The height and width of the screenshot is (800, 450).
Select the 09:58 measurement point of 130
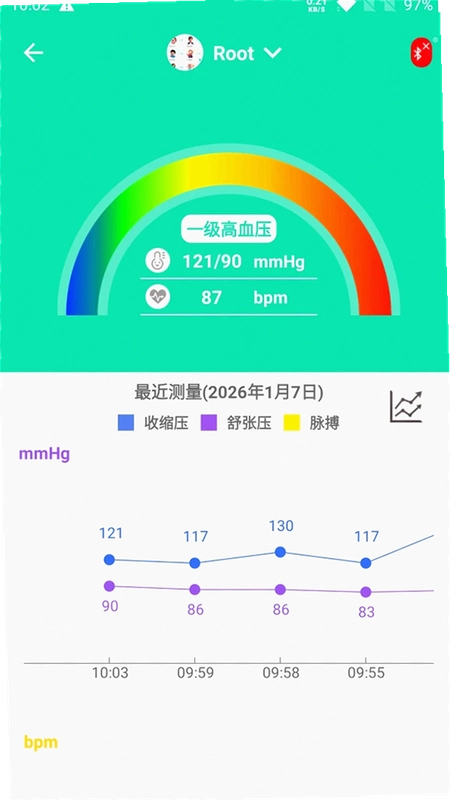point(280,552)
